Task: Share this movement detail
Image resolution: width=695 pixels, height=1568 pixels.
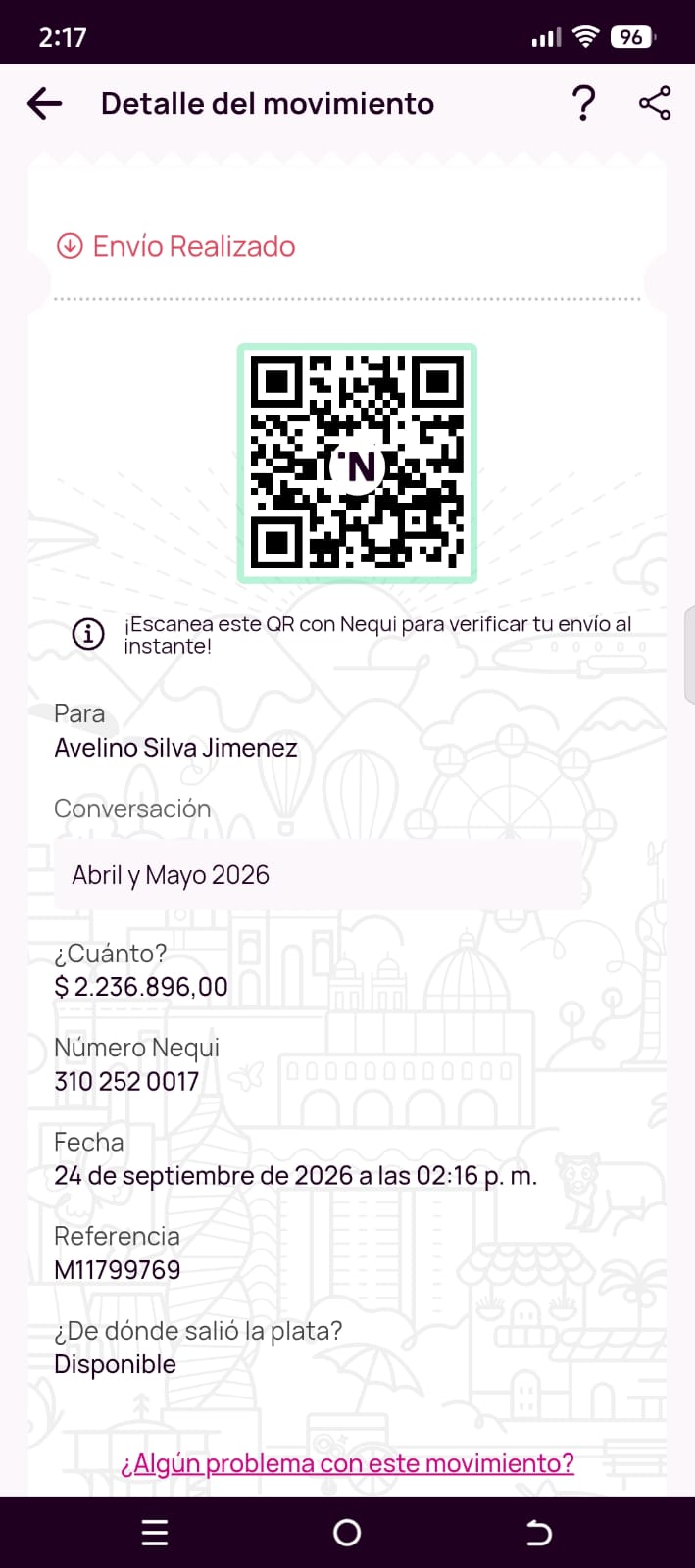Action: 655,103
